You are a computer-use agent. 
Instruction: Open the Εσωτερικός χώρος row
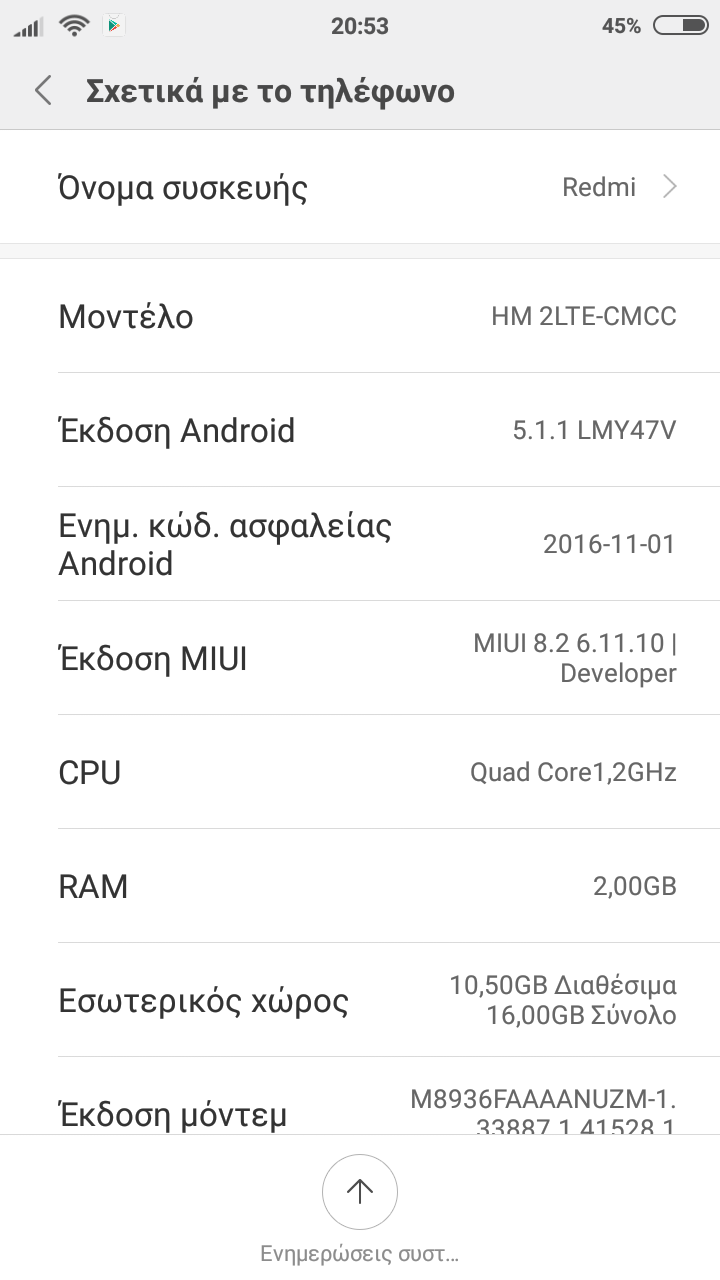tap(360, 1000)
